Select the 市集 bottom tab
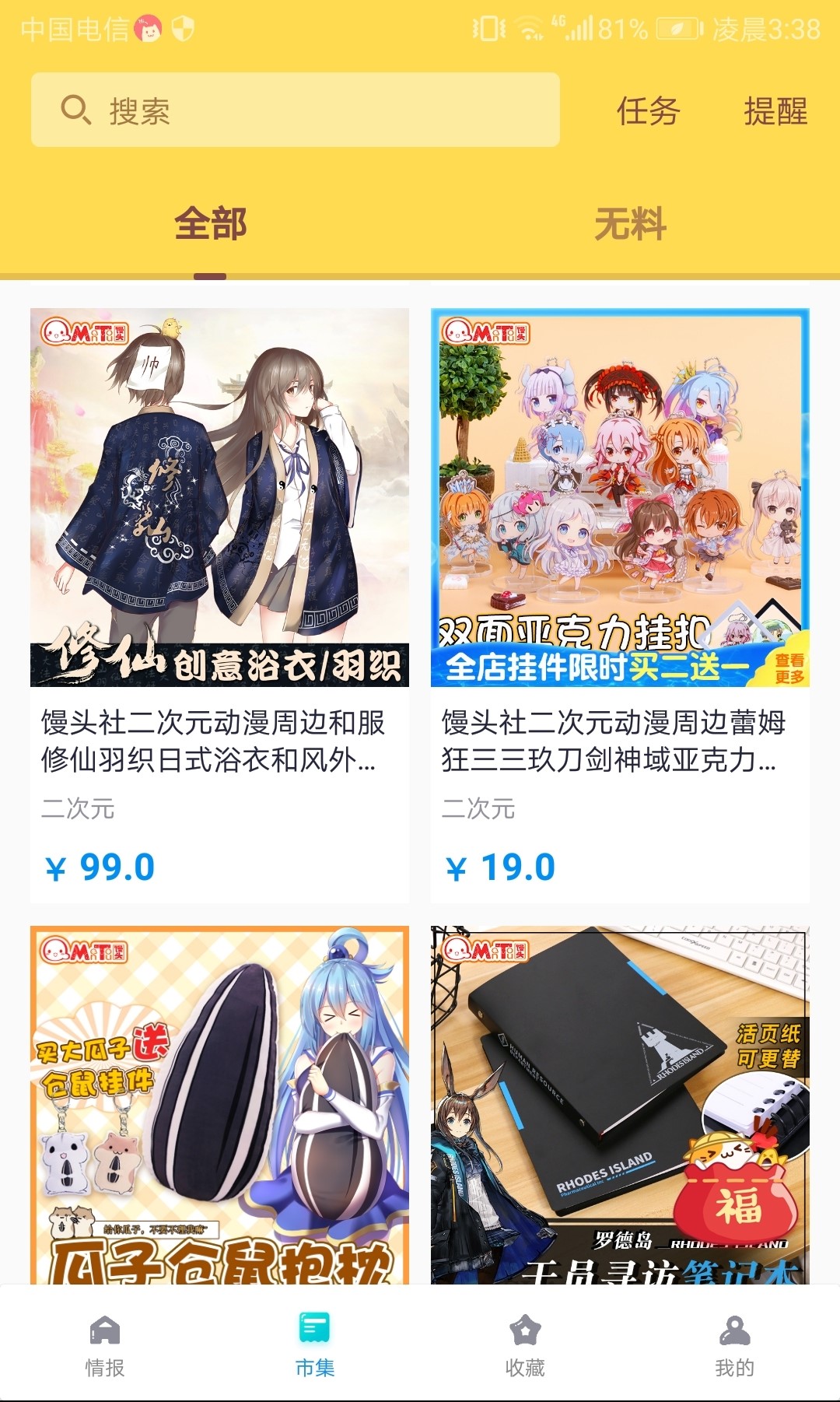The height and width of the screenshot is (1402, 840). point(315,1345)
